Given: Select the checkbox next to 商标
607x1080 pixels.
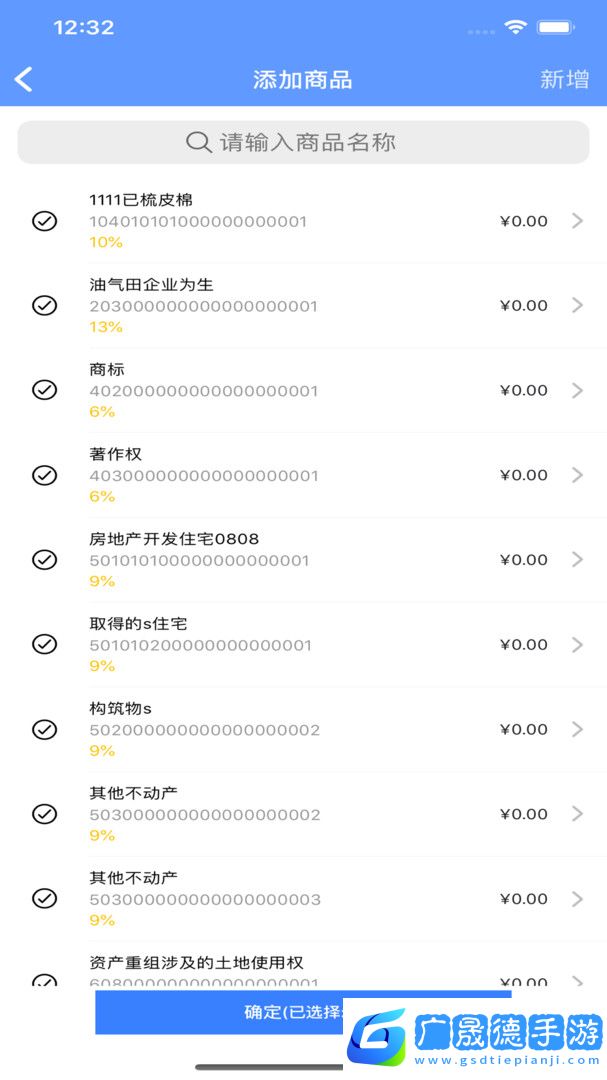Looking at the screenshot, I should (x=45, y=390).
